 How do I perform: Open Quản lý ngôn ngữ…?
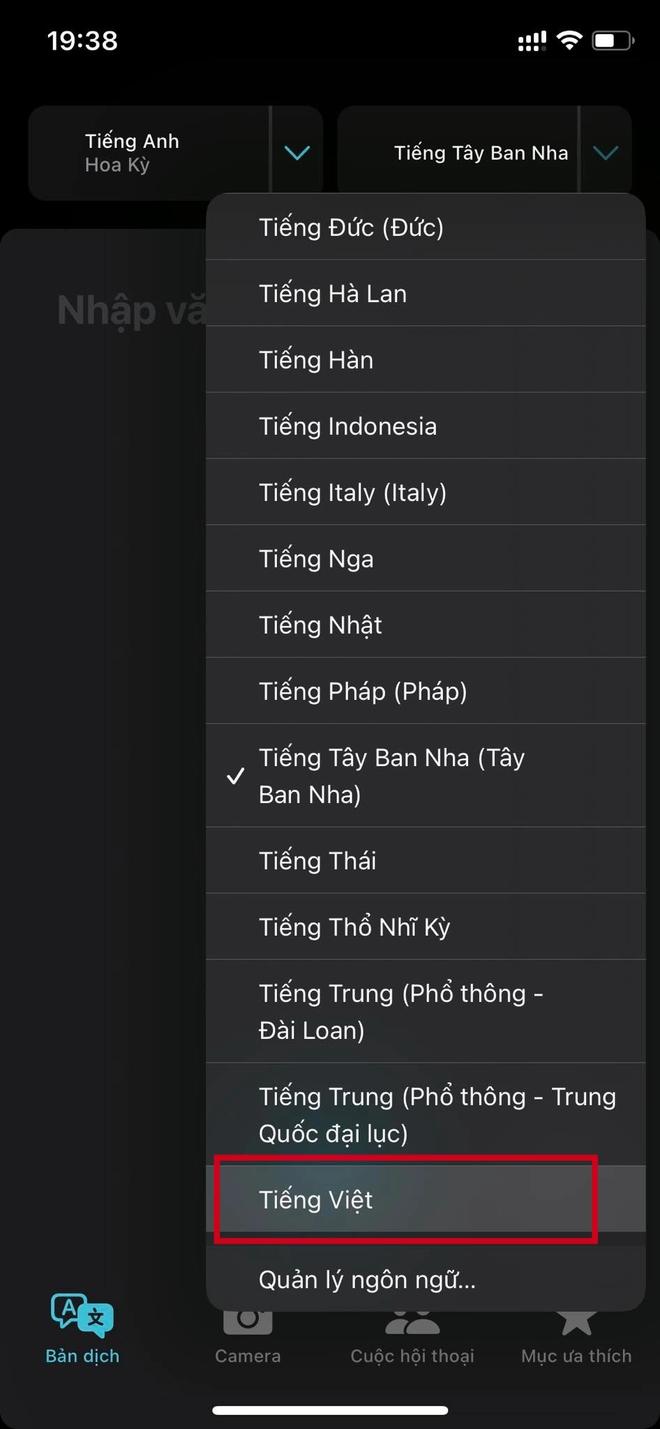[x=425, y=1279]
